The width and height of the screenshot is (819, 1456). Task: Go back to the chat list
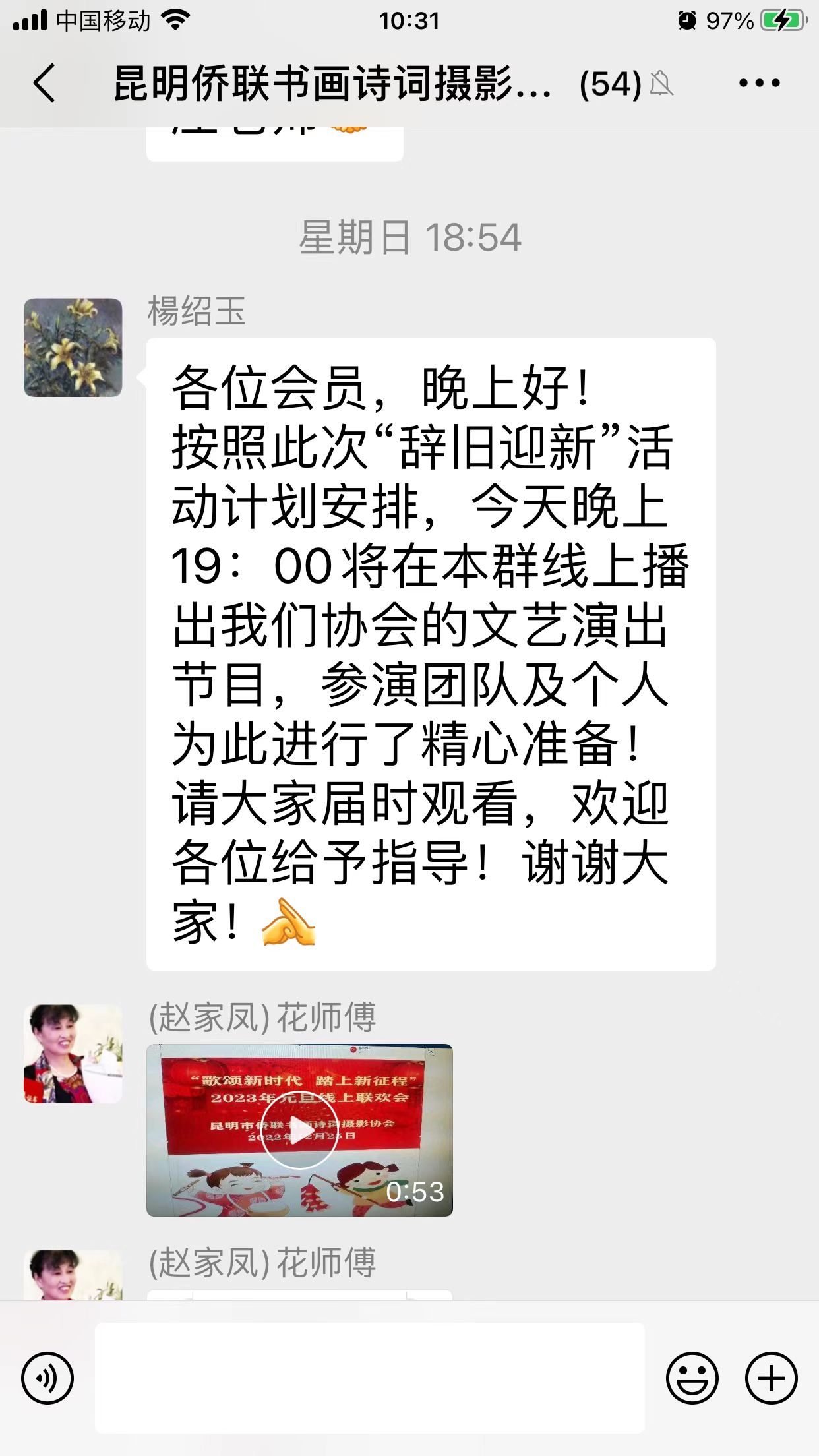pos(44,83)
